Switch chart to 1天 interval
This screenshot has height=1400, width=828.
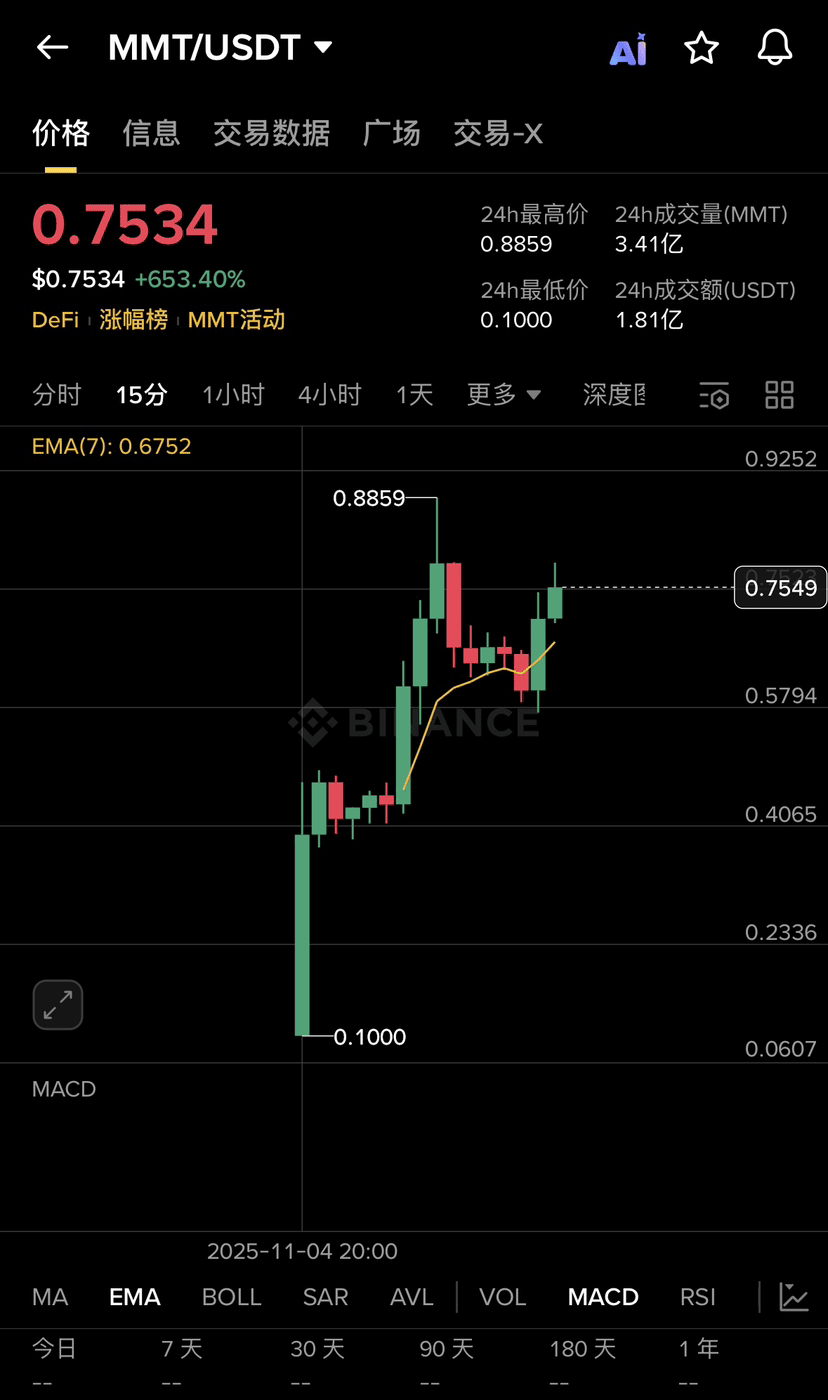pyautogui.click(x=414, y=395)
